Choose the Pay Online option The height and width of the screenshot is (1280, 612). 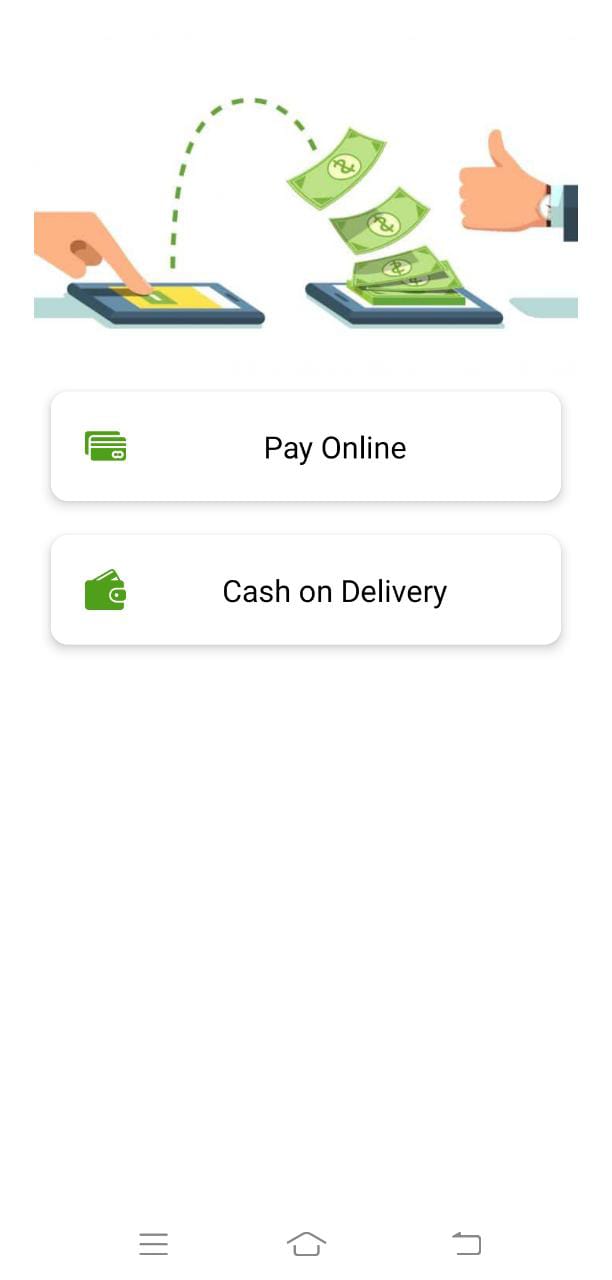click(x=306, y=447)
